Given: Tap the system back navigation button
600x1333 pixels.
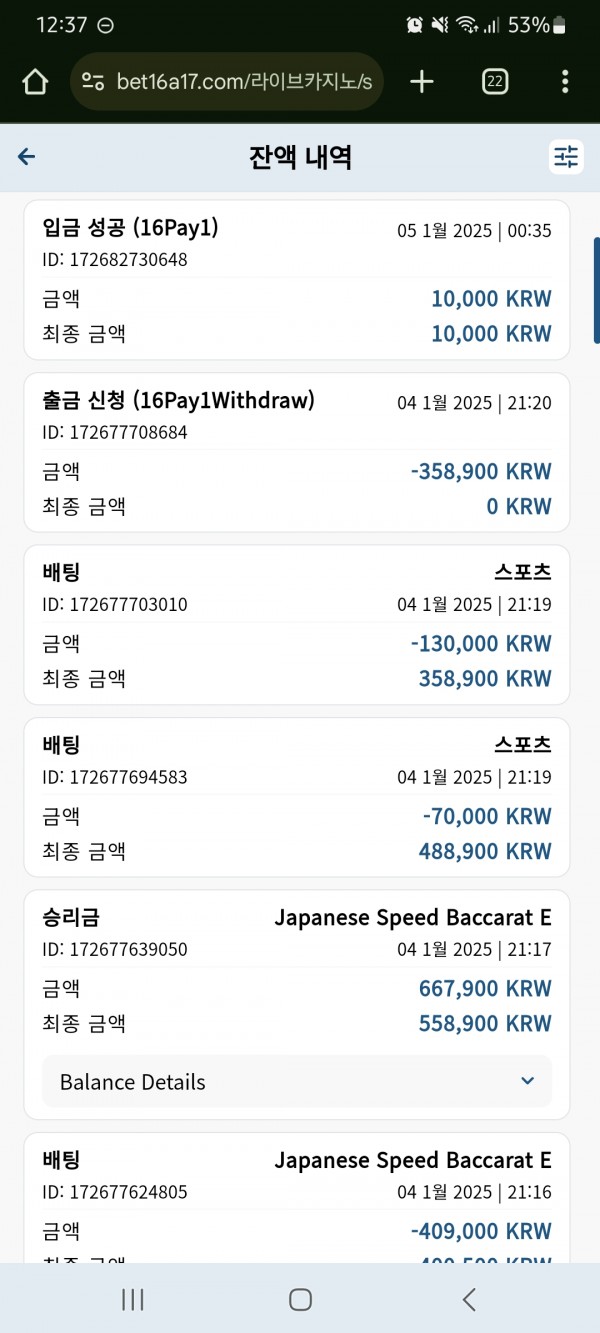Looking at the screenshot, I should pyautogui.click(x=469, y=1299).
